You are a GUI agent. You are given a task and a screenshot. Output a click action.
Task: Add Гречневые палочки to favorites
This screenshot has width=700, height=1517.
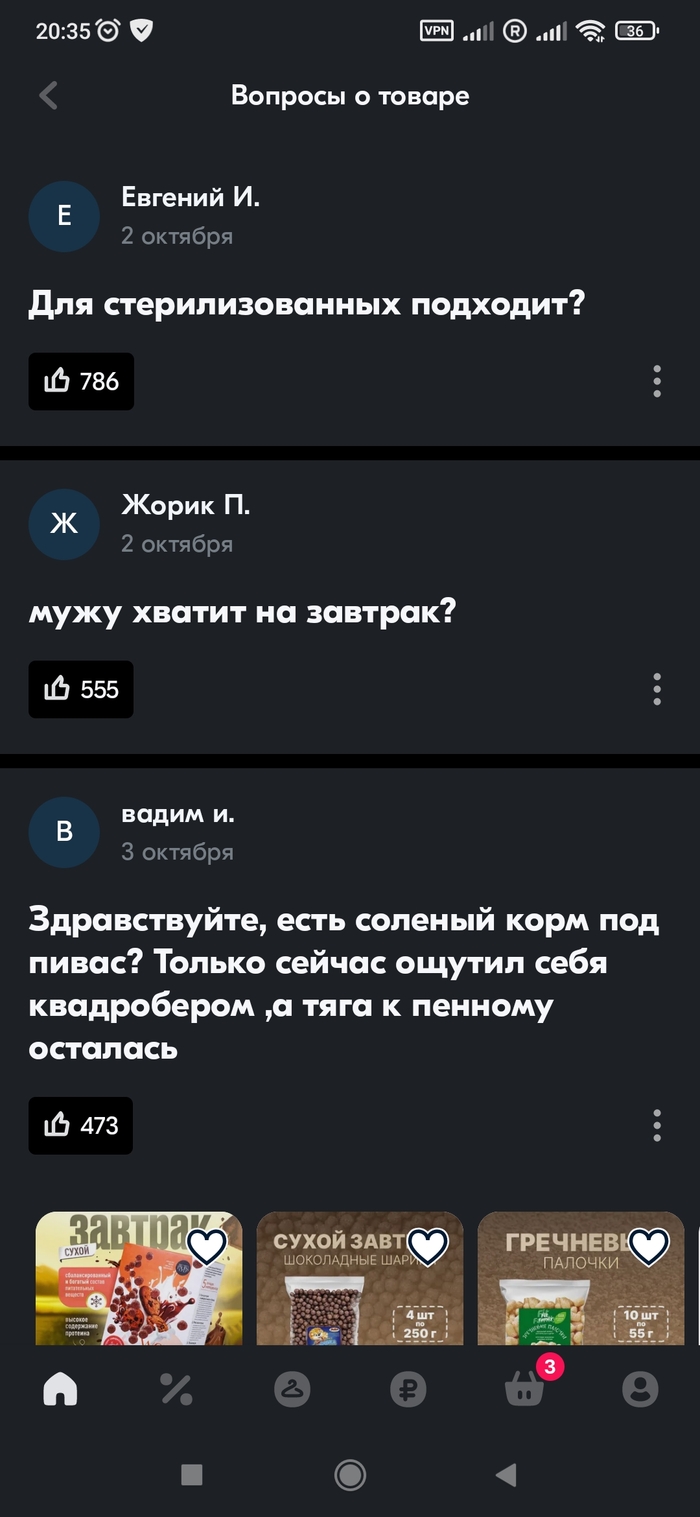tap(649, 1246)
